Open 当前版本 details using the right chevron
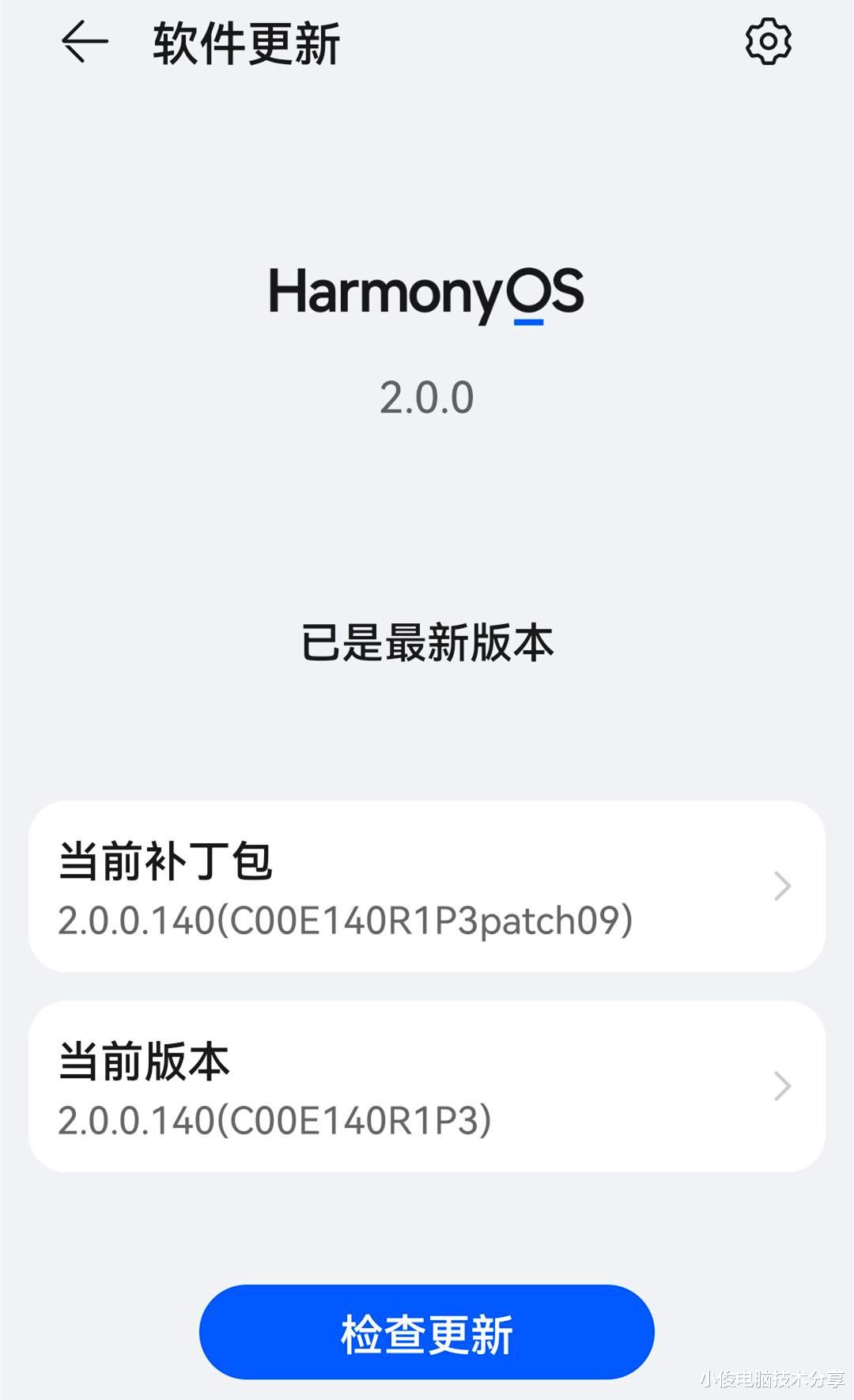This screenshot has width=854, height=1400. point(781,1085)
